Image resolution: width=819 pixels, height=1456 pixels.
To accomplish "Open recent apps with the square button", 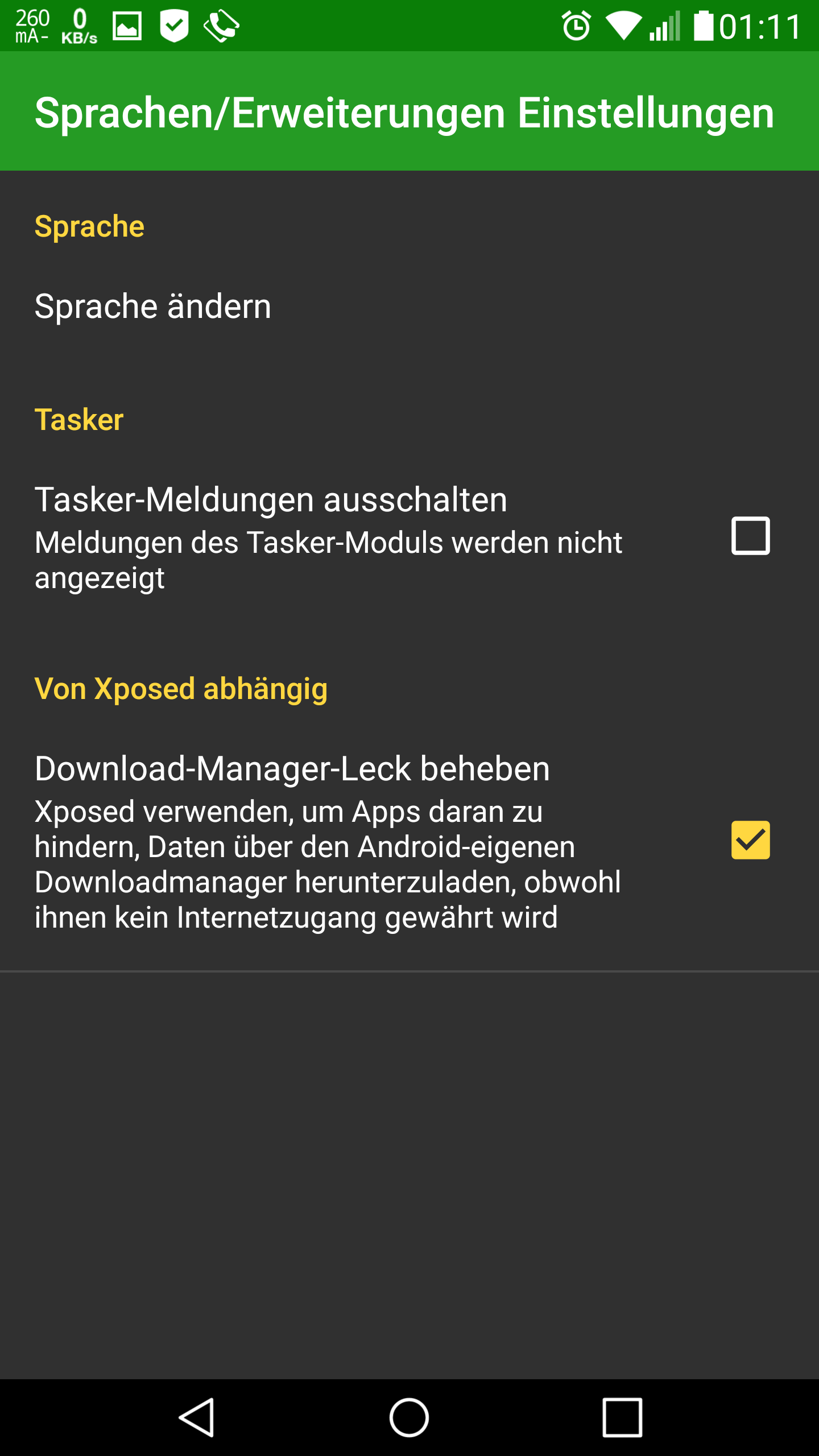I will 622,1417.
